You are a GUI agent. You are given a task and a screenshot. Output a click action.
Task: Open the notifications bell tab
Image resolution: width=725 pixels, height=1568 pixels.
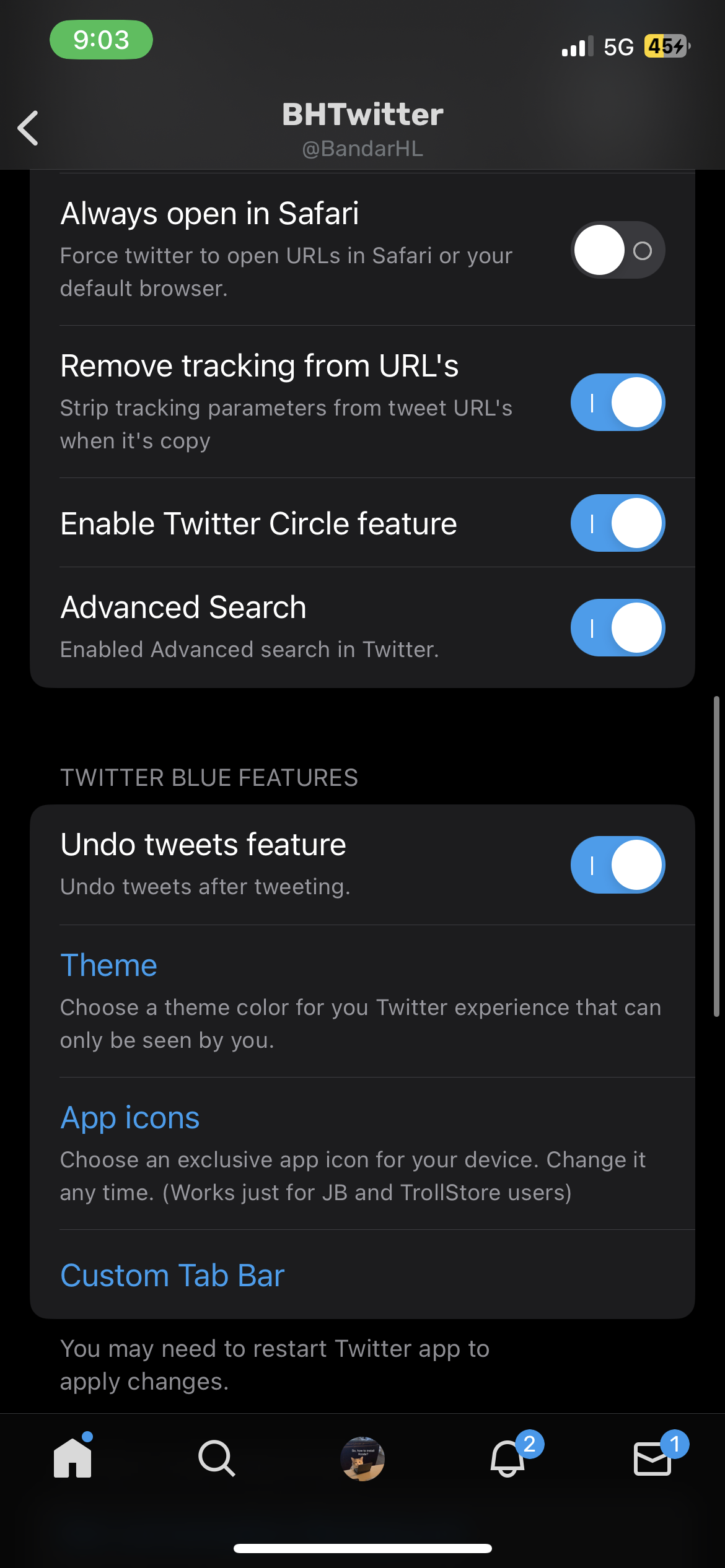508,1457
